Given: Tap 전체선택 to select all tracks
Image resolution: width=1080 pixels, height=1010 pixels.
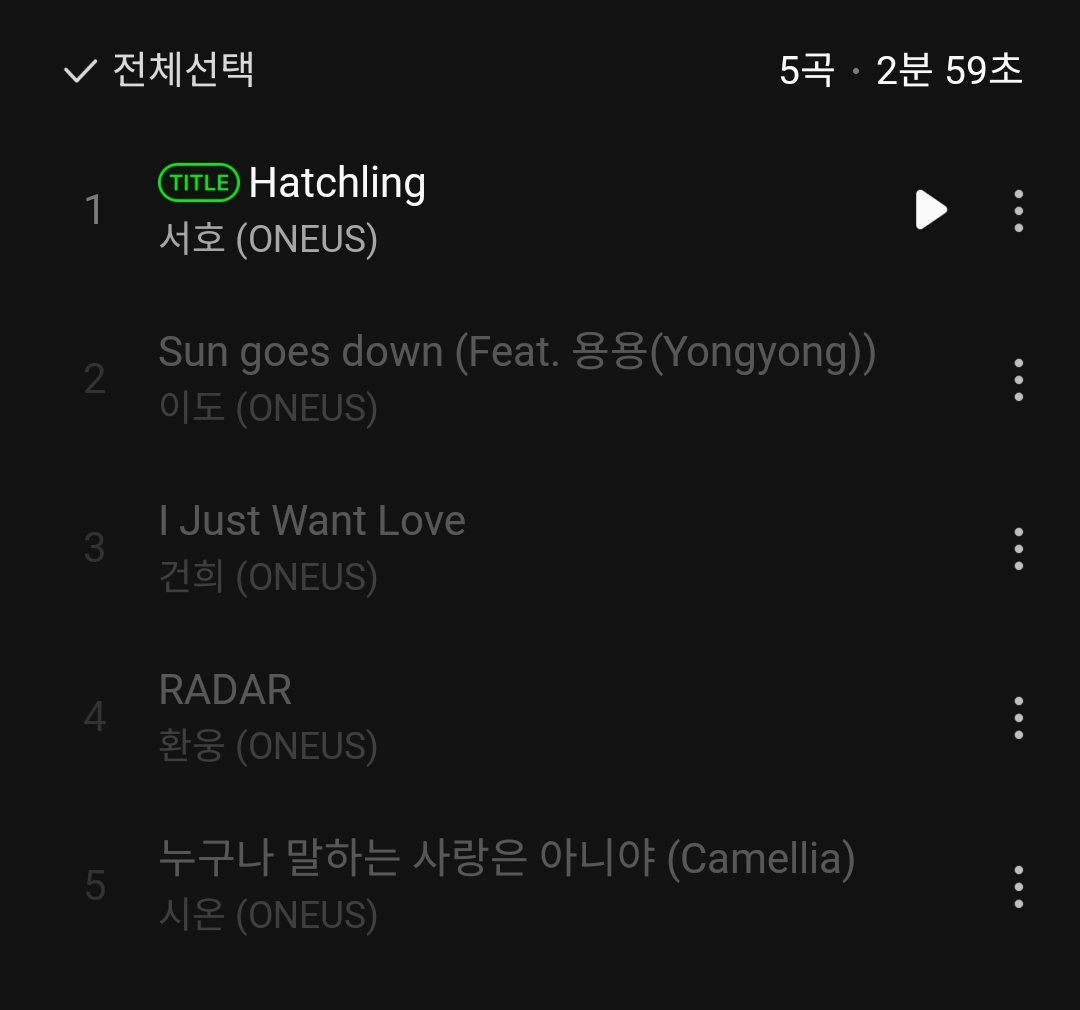Looking at the screenshot, I should pos(160,71).
